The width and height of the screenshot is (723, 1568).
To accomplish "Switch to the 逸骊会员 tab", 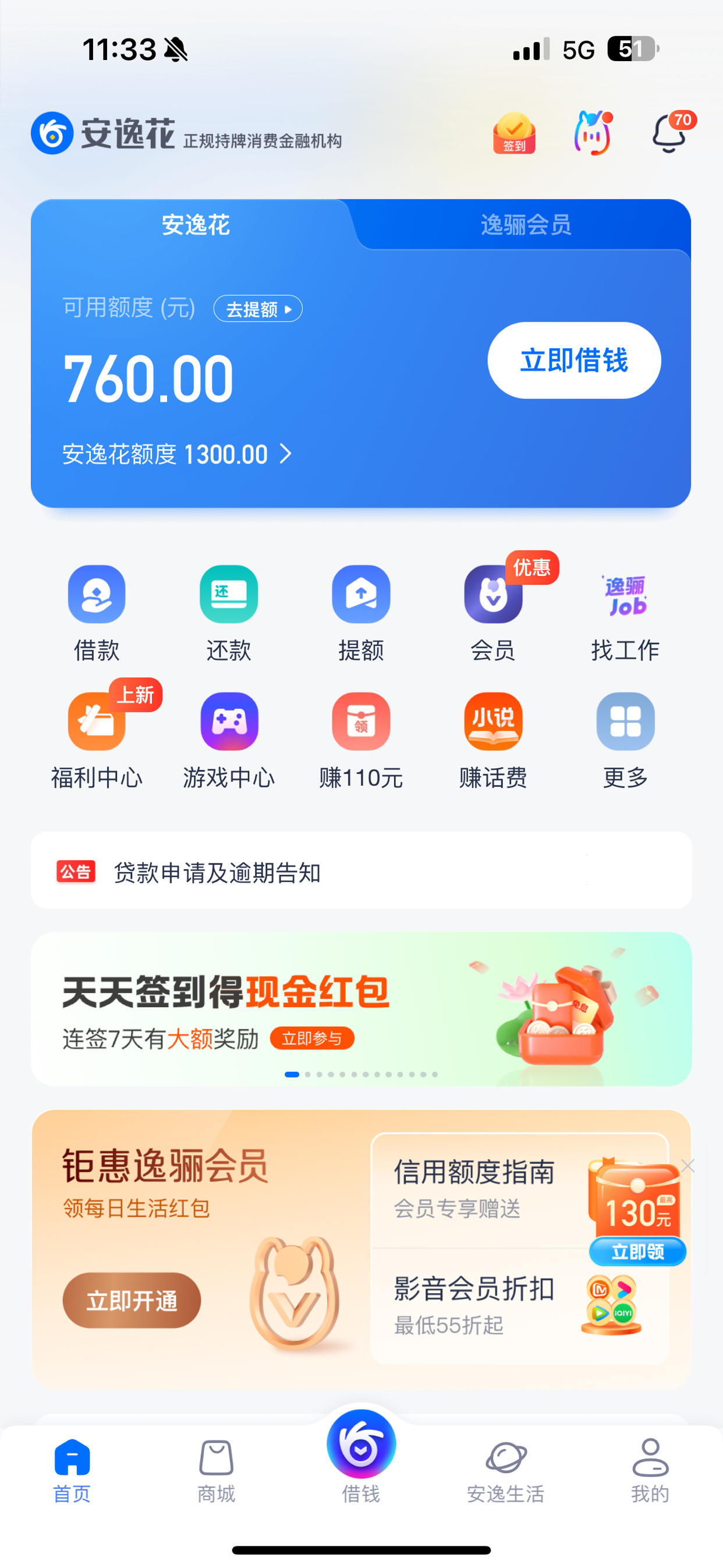I will tap(525, 225).
